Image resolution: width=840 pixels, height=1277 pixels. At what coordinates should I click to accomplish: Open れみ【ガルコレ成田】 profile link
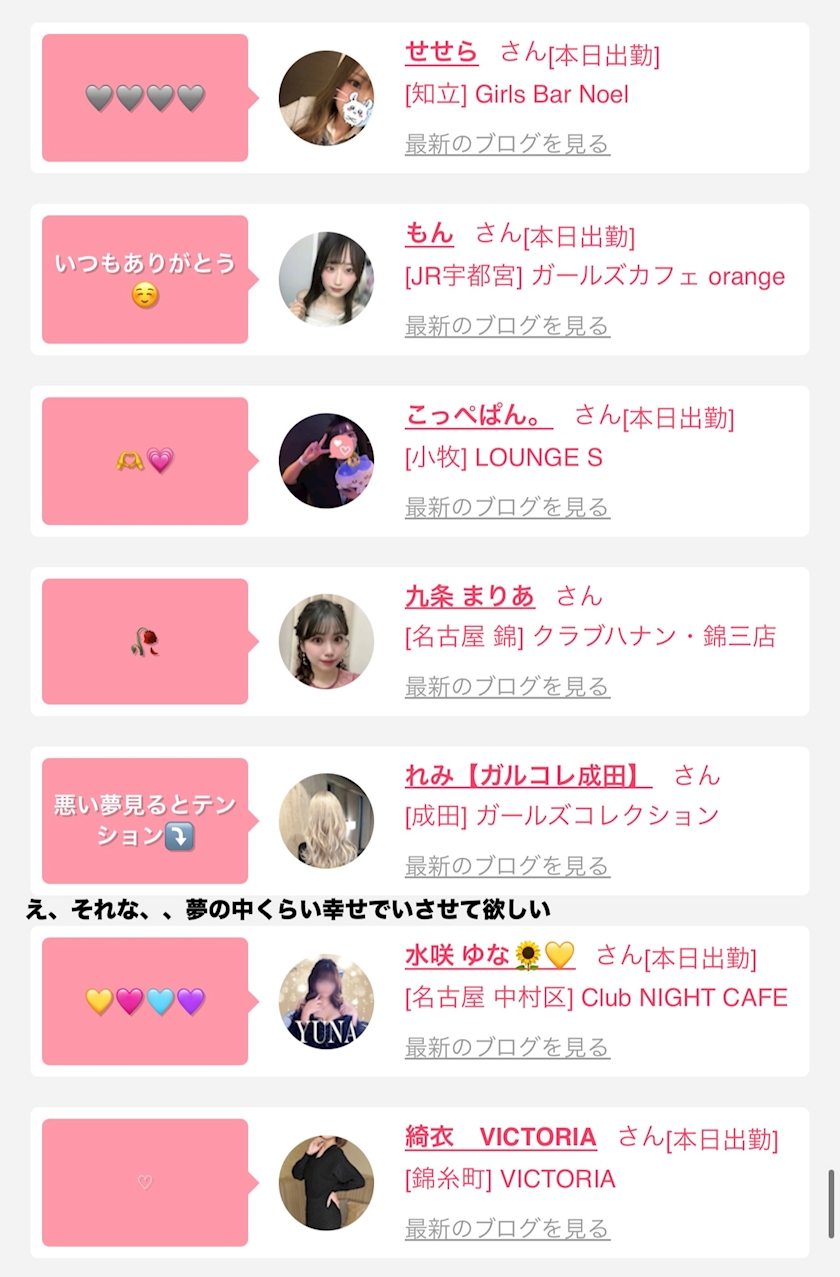pyautogui.click(x=528, y=775)
